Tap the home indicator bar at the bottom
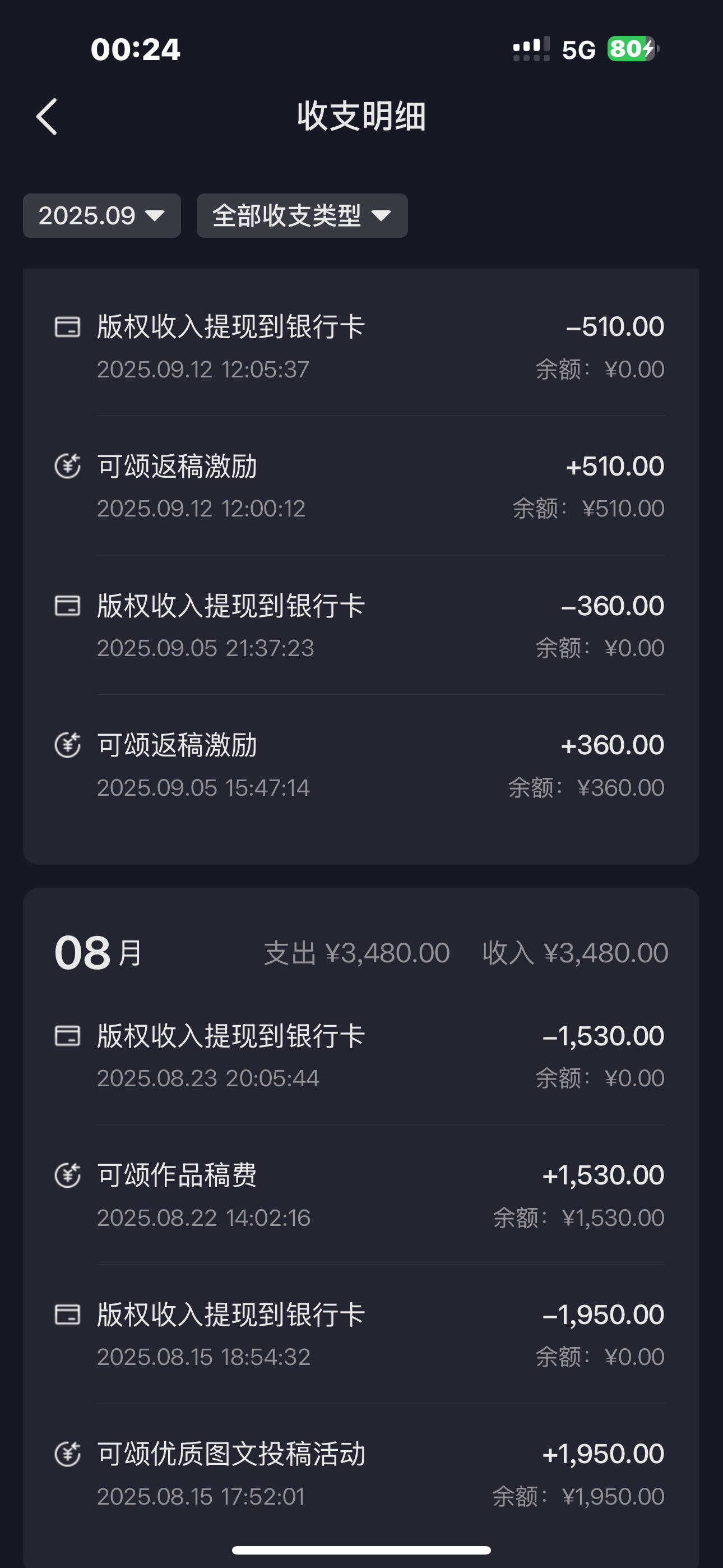The height and width of the screenshot is (1568, 723). click(x=361, y=1549)
